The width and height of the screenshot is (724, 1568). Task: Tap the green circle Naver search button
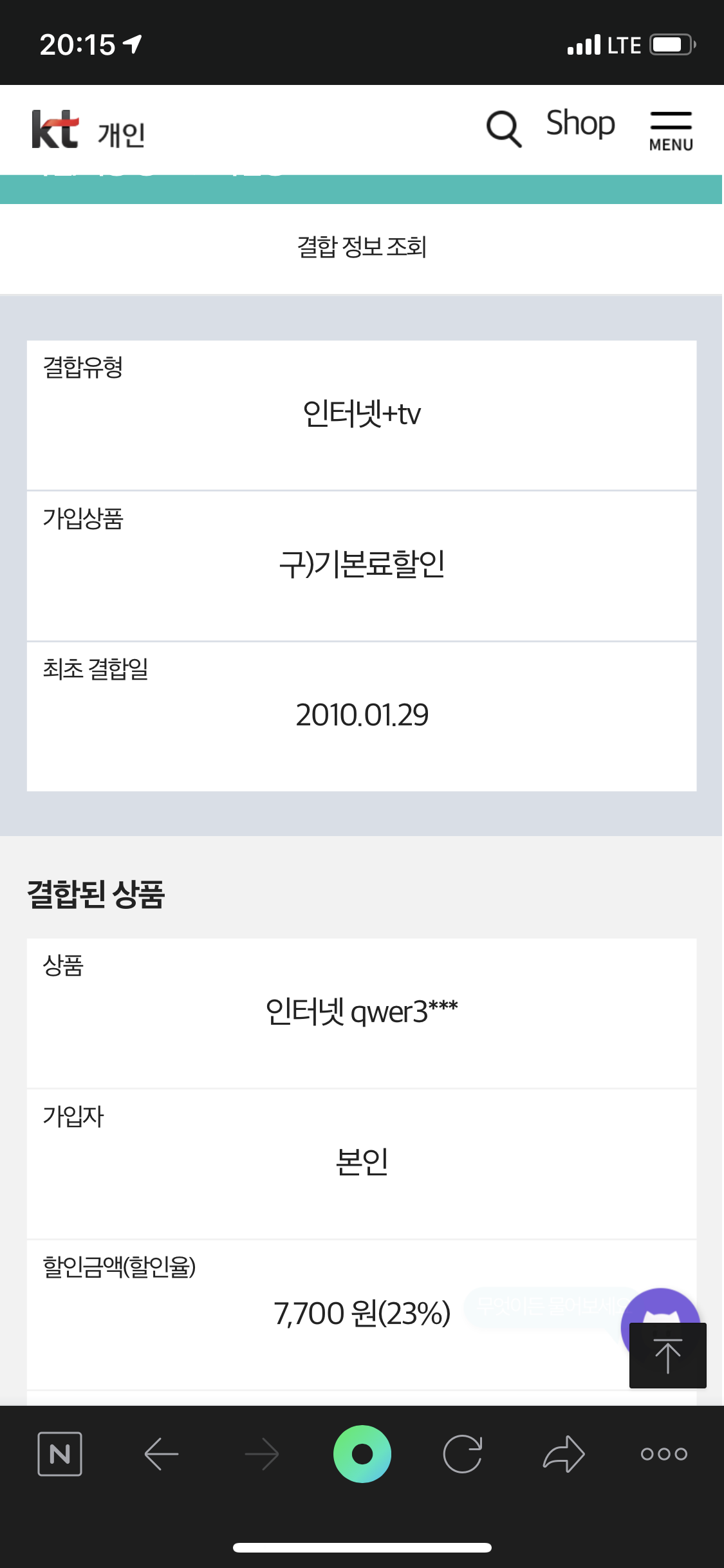coord(362,1453)
